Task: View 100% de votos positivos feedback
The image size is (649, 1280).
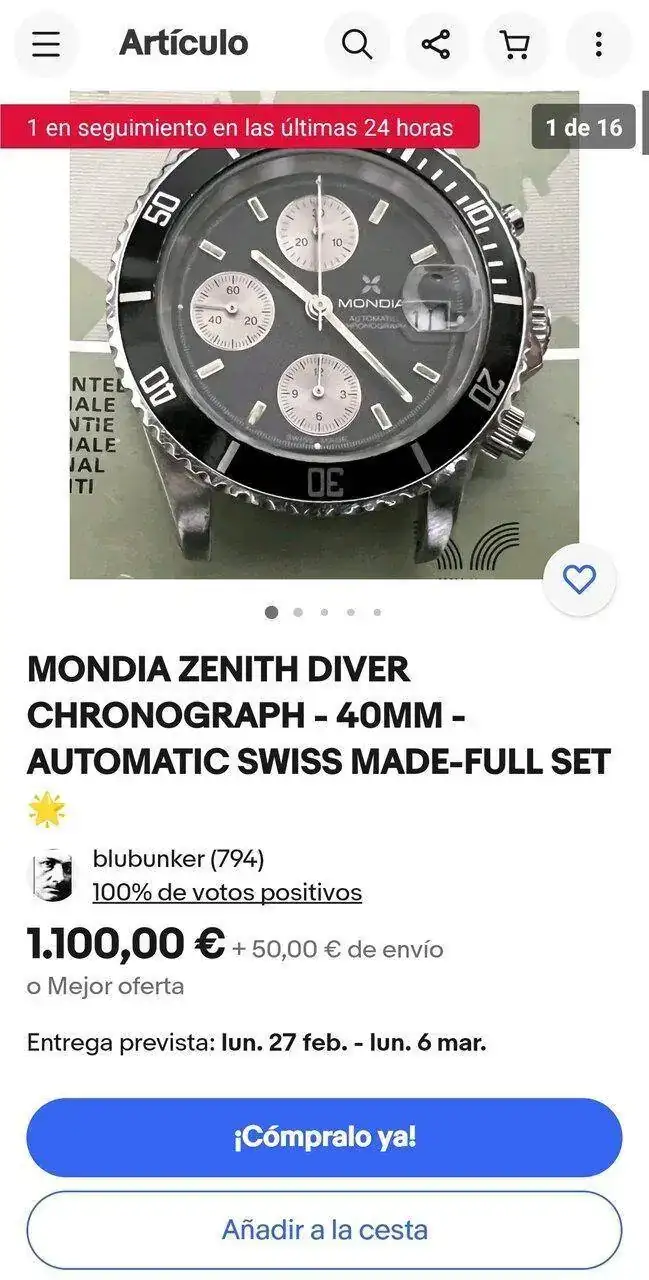Action: point(227,892)
